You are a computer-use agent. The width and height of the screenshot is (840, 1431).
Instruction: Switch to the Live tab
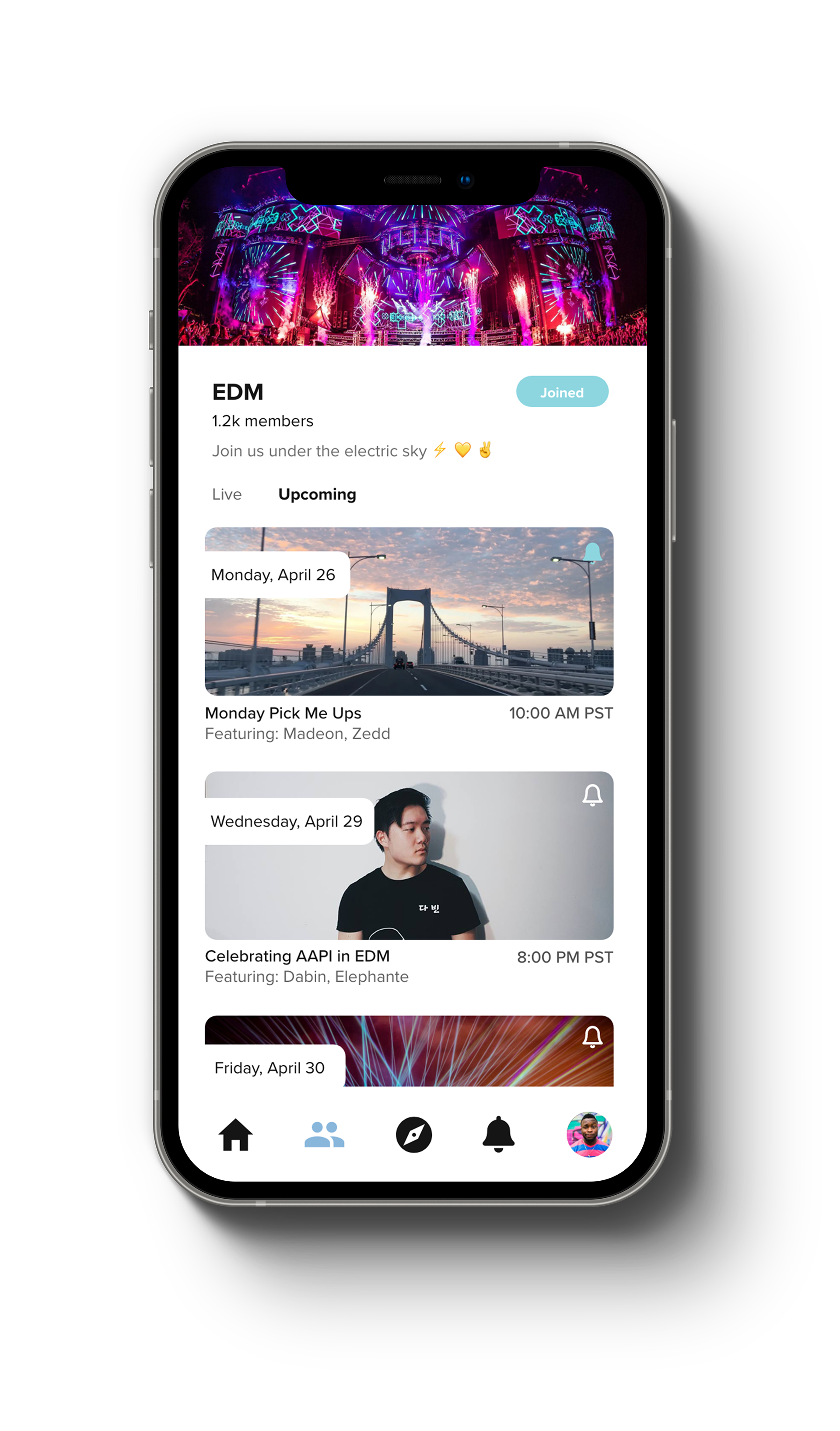click(x=227, y=495)
